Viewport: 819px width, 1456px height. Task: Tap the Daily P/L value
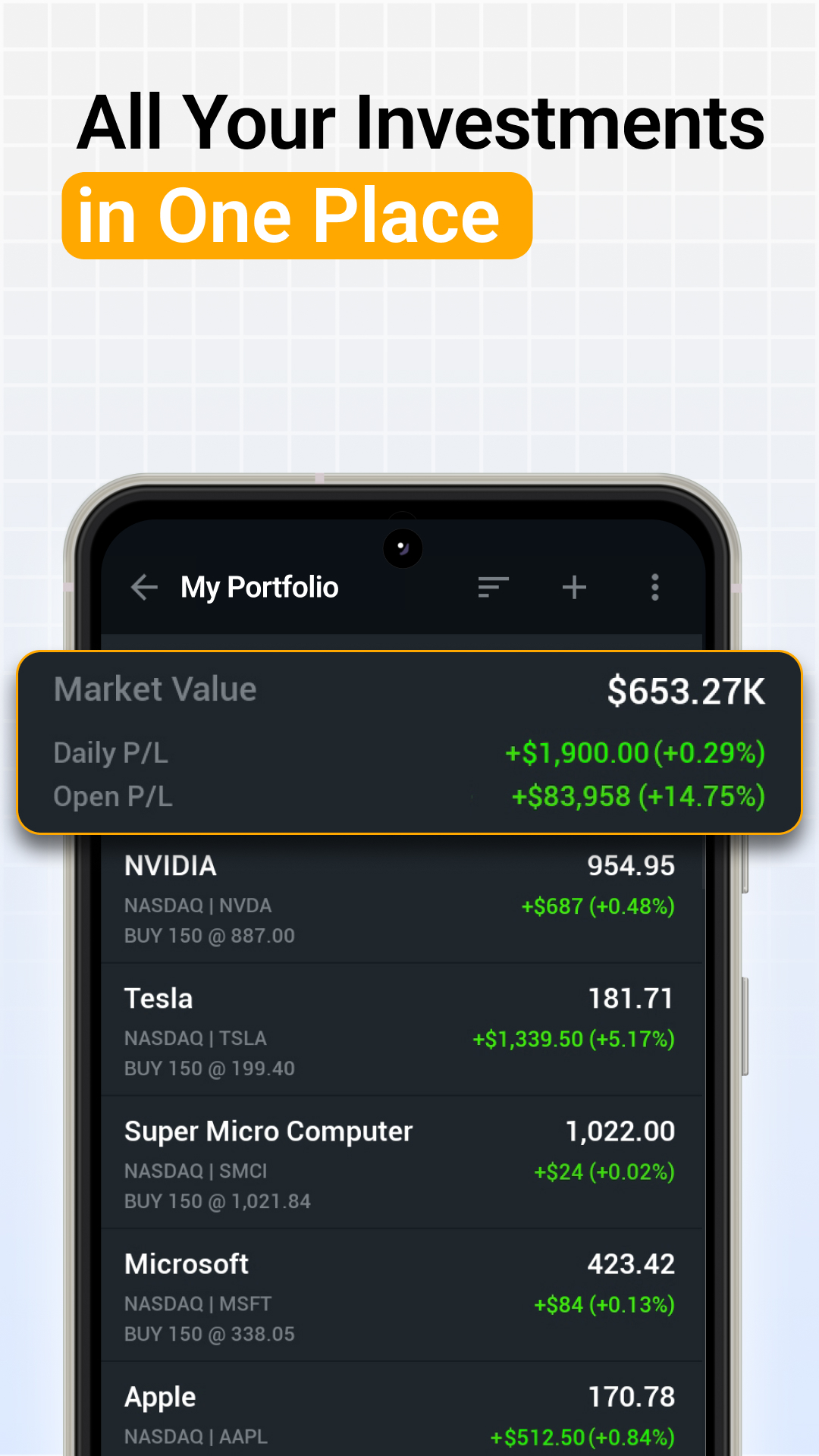tap(635, 753)
